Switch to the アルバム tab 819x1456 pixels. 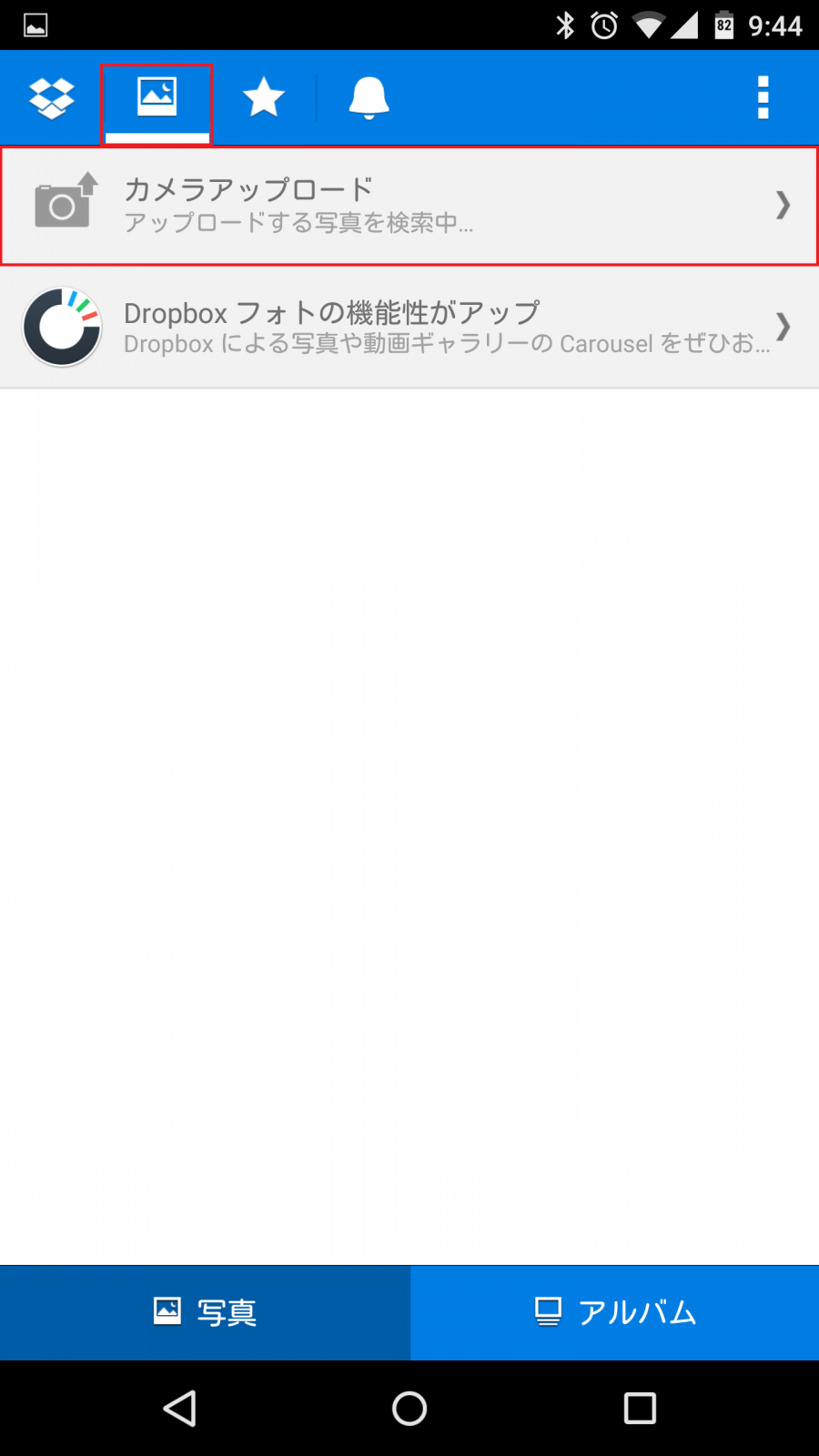point(614,1312)
